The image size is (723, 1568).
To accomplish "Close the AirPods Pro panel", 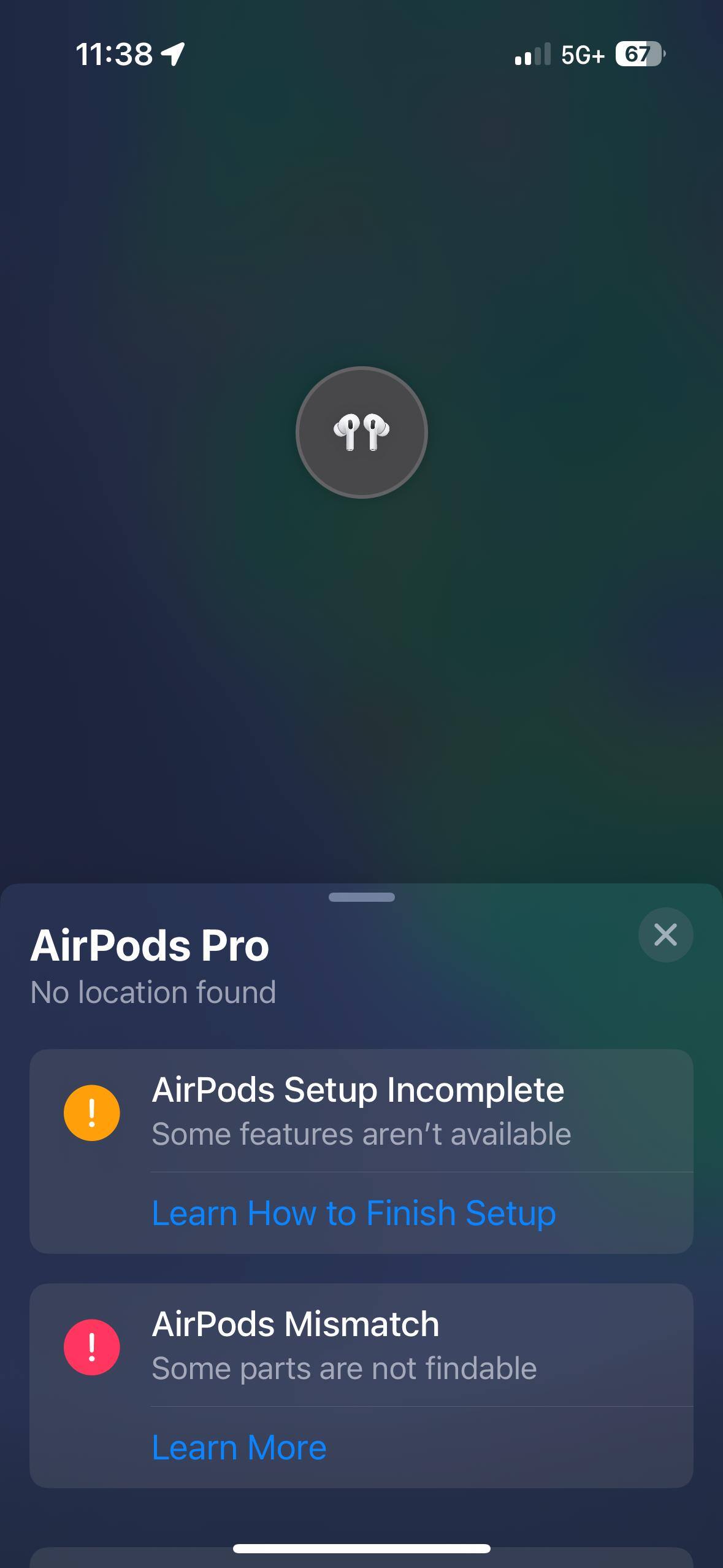I will click(x=665, y=935).
